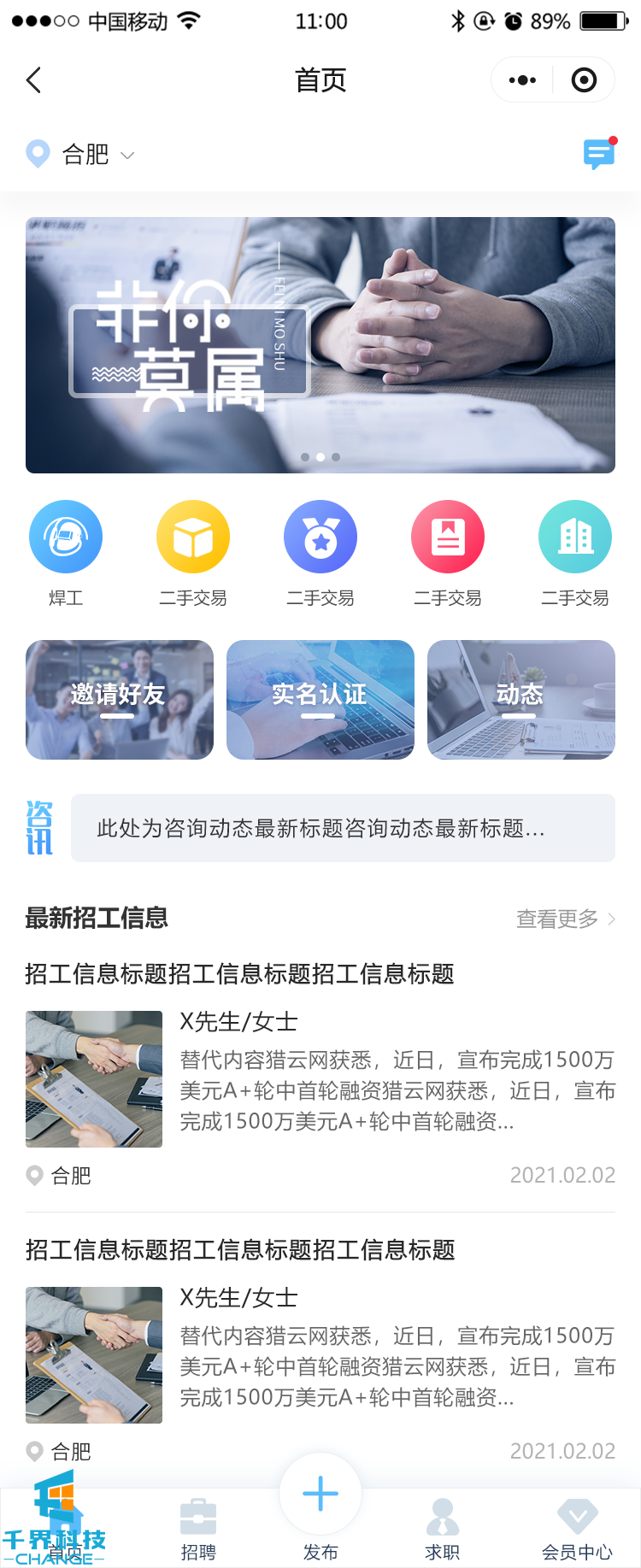Image resolution: width=641 pixels, height=1568 pixels.
Task: Open the messages chat icon
Action: (598, 154)
